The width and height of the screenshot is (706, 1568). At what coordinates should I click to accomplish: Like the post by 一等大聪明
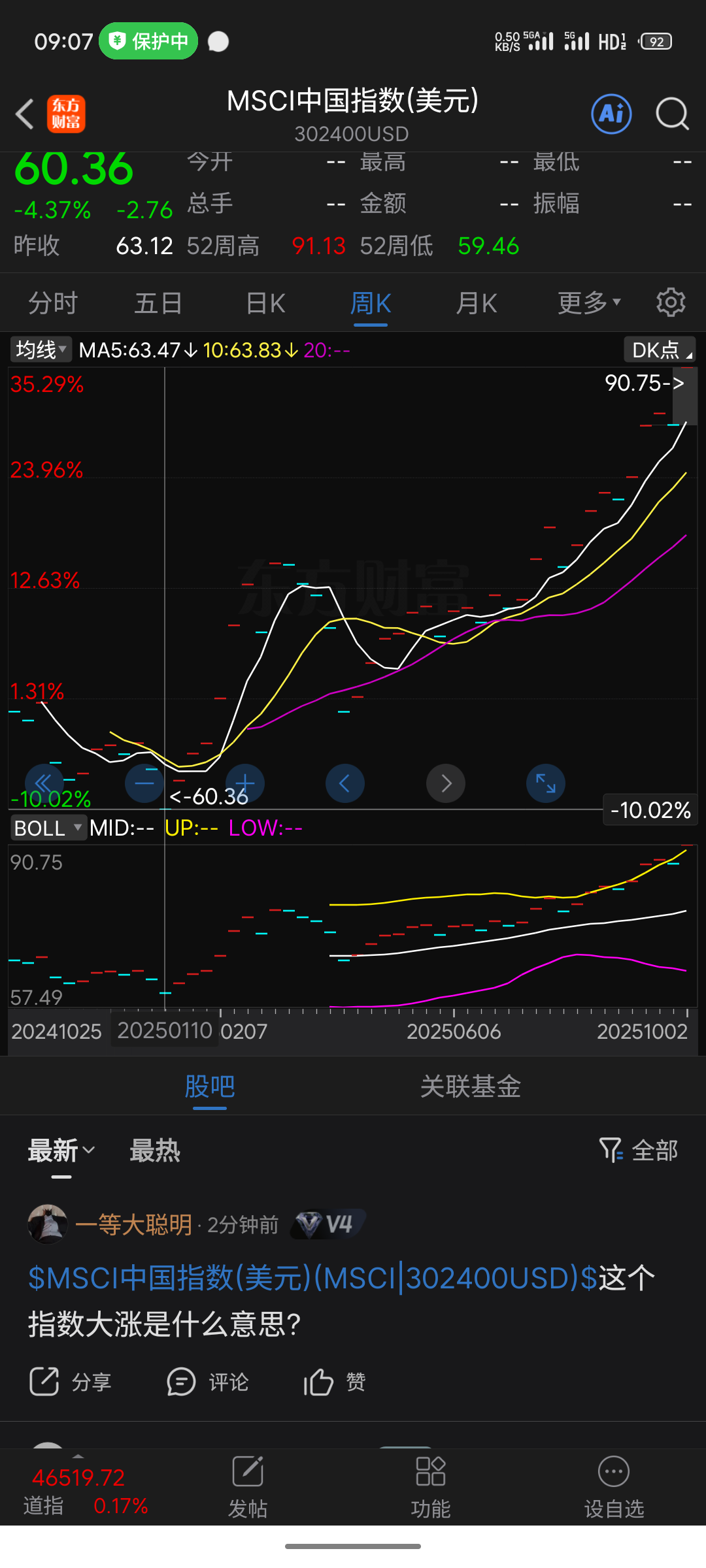pyautogui.click(x=333, y=1382)
